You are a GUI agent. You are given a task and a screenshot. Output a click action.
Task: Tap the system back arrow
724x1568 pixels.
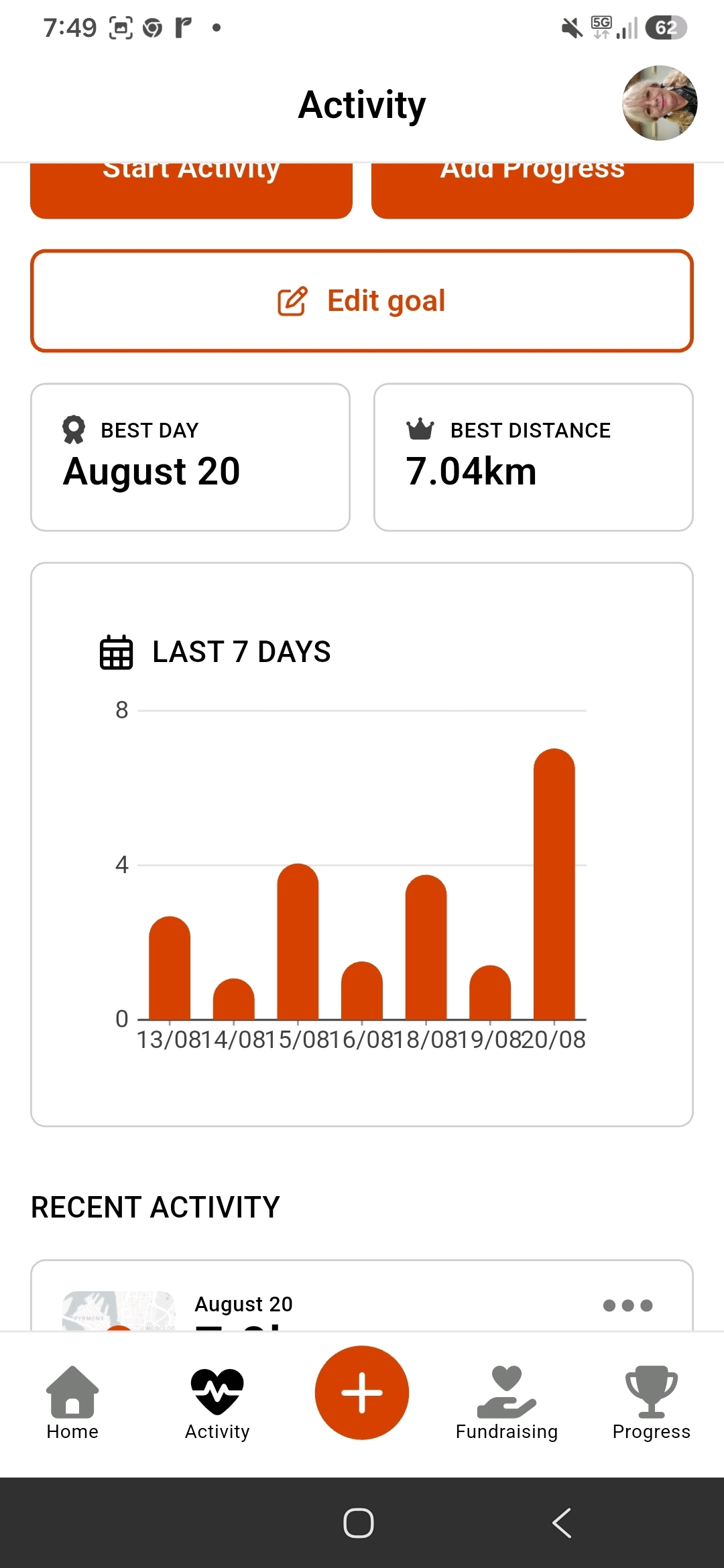click(x=562, y=1523)
